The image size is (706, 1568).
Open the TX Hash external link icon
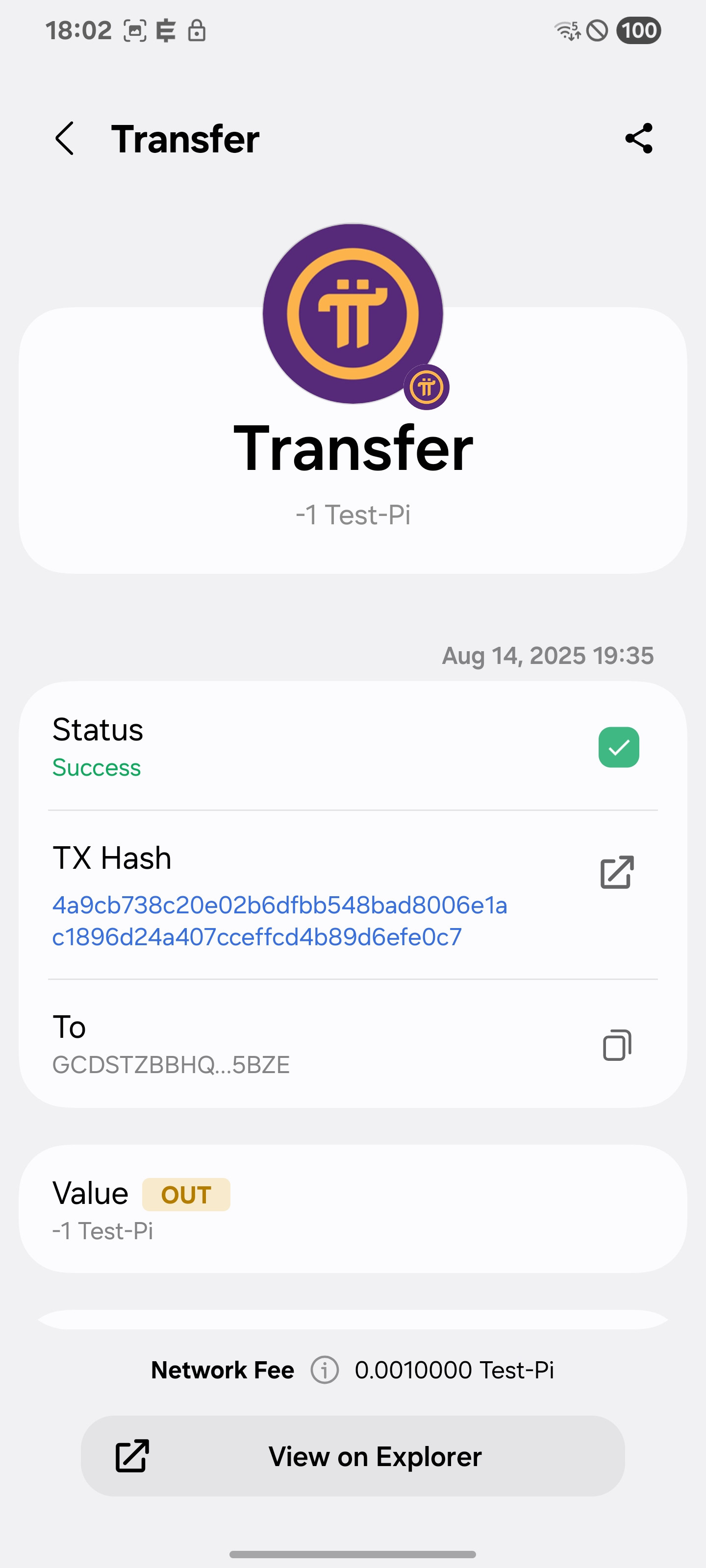616,872
